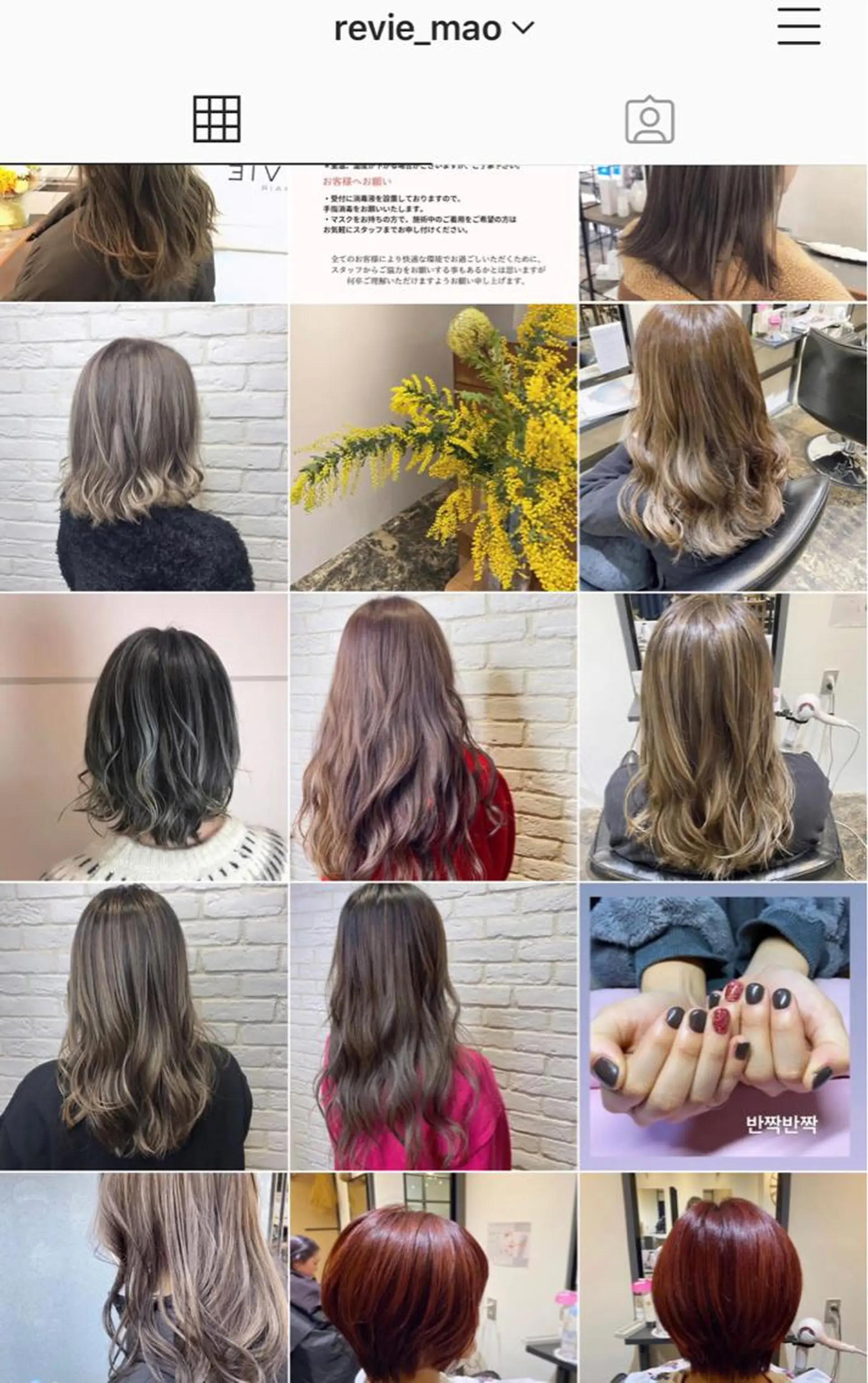Open the red short bob post with stylist visible

(x=434, y=1277)
